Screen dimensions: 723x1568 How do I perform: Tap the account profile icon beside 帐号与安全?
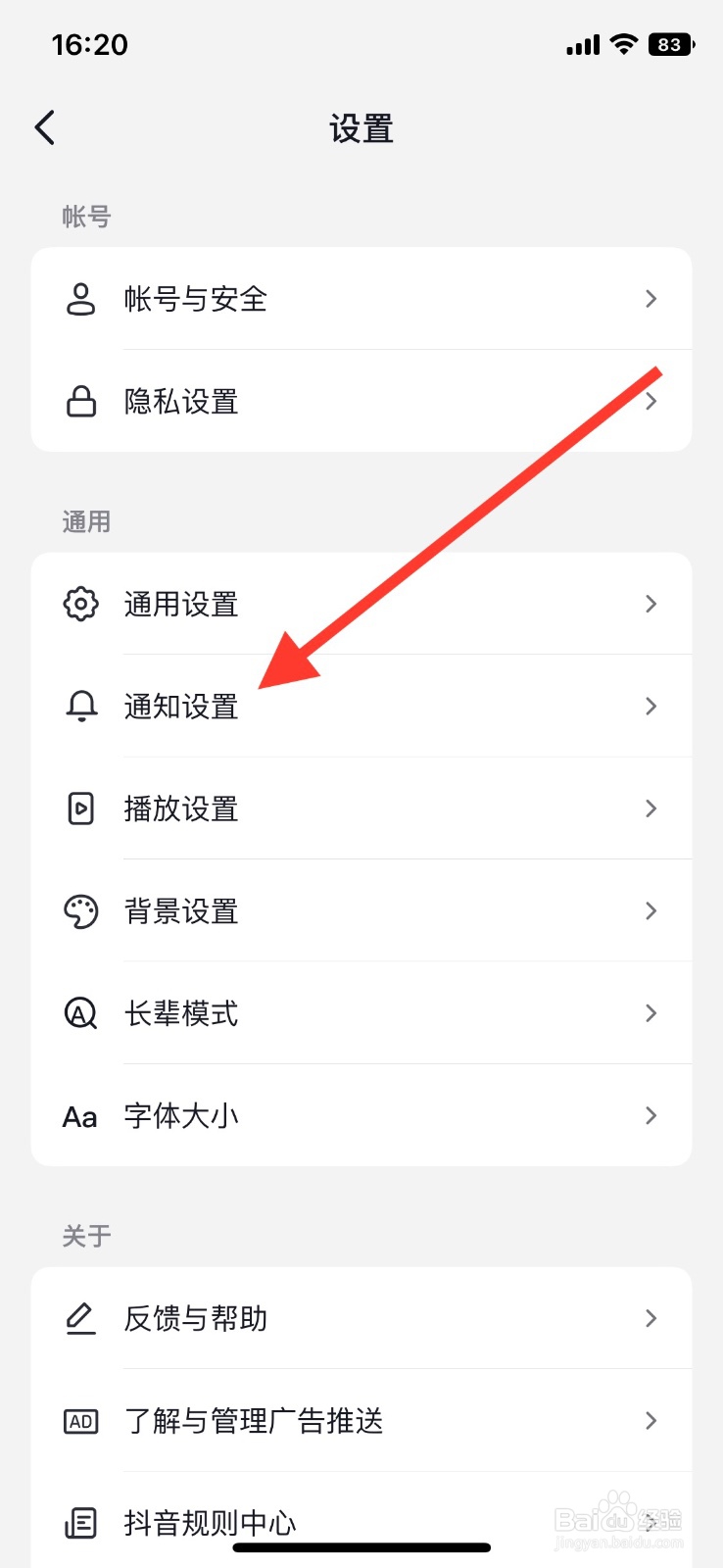(x=81, y=299)
